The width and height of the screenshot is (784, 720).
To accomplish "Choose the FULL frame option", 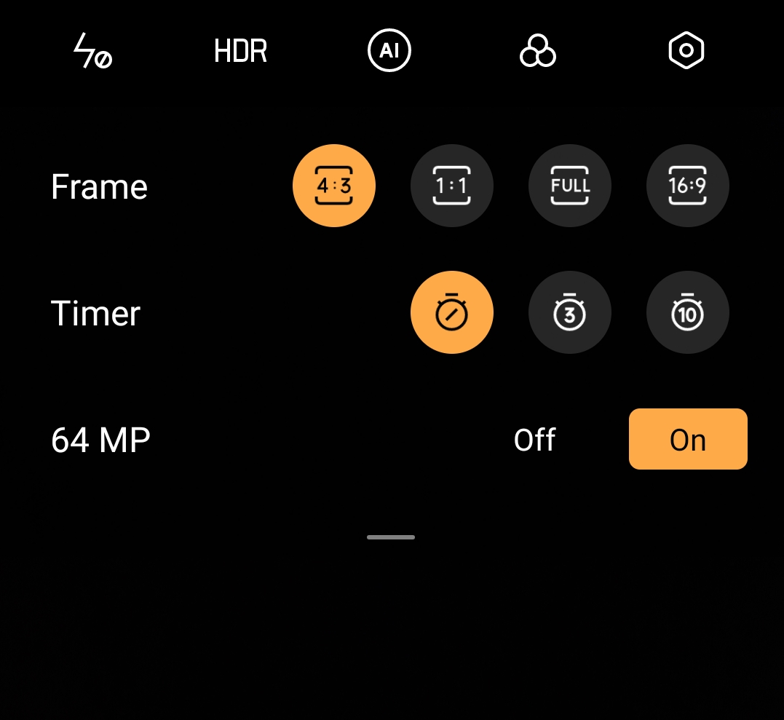I will (570, 186).
